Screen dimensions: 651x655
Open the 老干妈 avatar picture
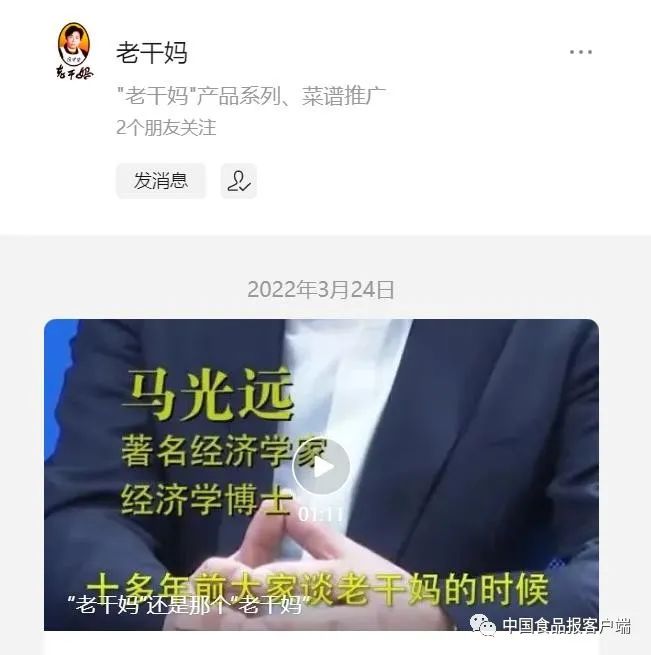pos(73,51)
